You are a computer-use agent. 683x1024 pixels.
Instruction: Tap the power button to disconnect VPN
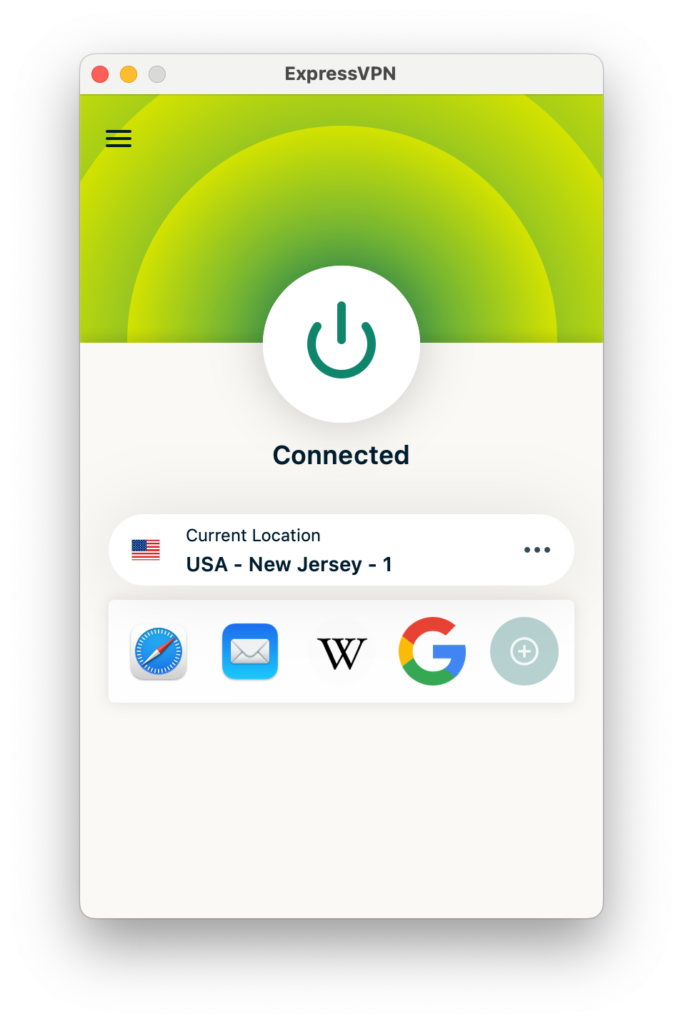tap(341, 343)
